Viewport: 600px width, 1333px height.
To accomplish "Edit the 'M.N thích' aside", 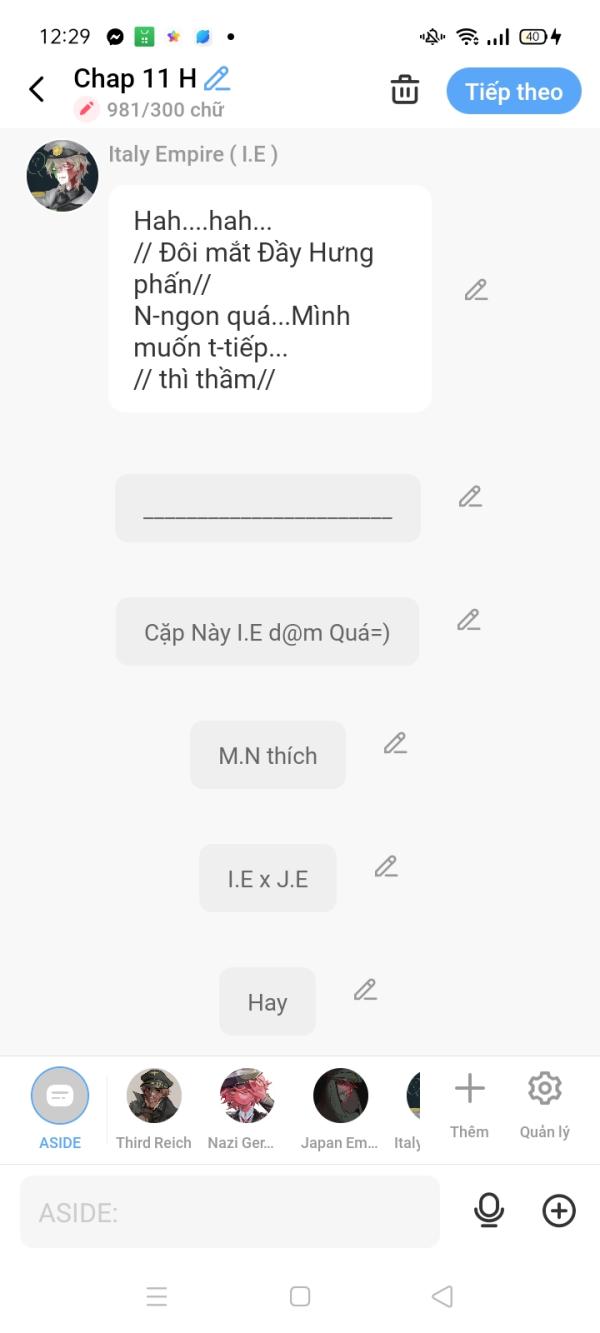I will tap(395, 743).
